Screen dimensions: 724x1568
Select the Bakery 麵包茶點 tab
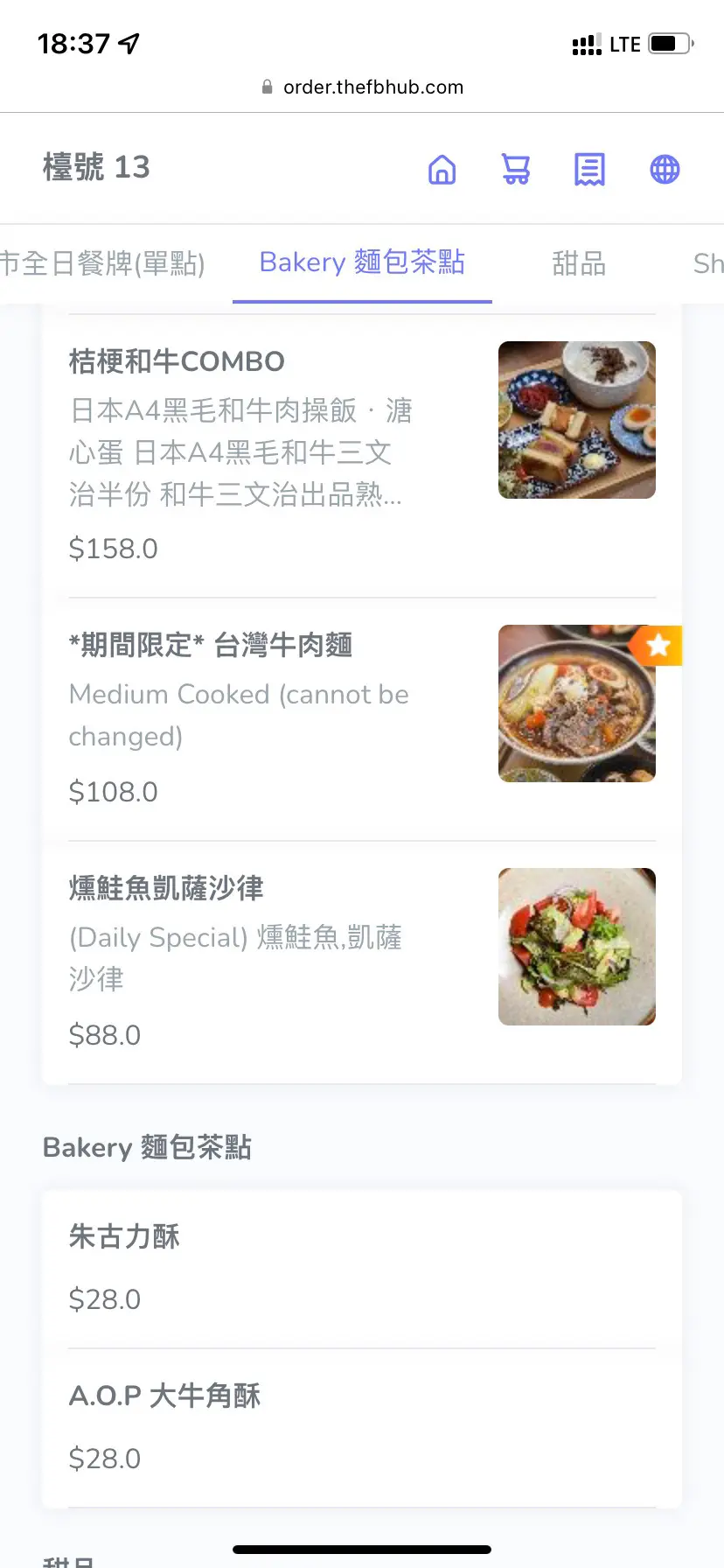pos(362,262)
